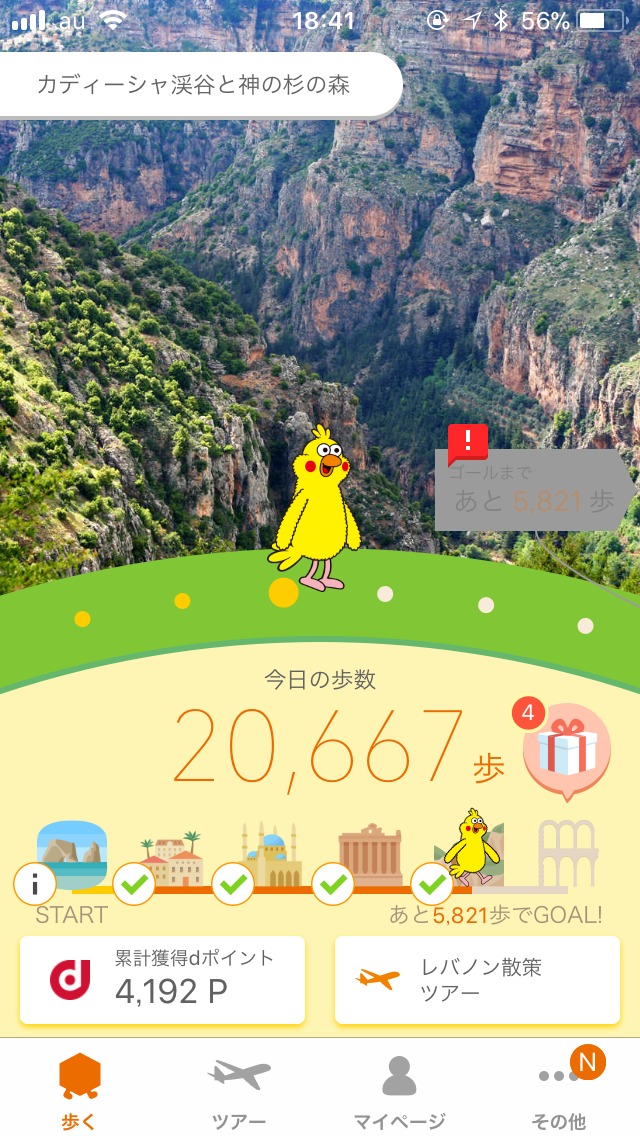Tap the info icon at START
The height and width of the screenshot is (1136, 640).
click(35, 884)
